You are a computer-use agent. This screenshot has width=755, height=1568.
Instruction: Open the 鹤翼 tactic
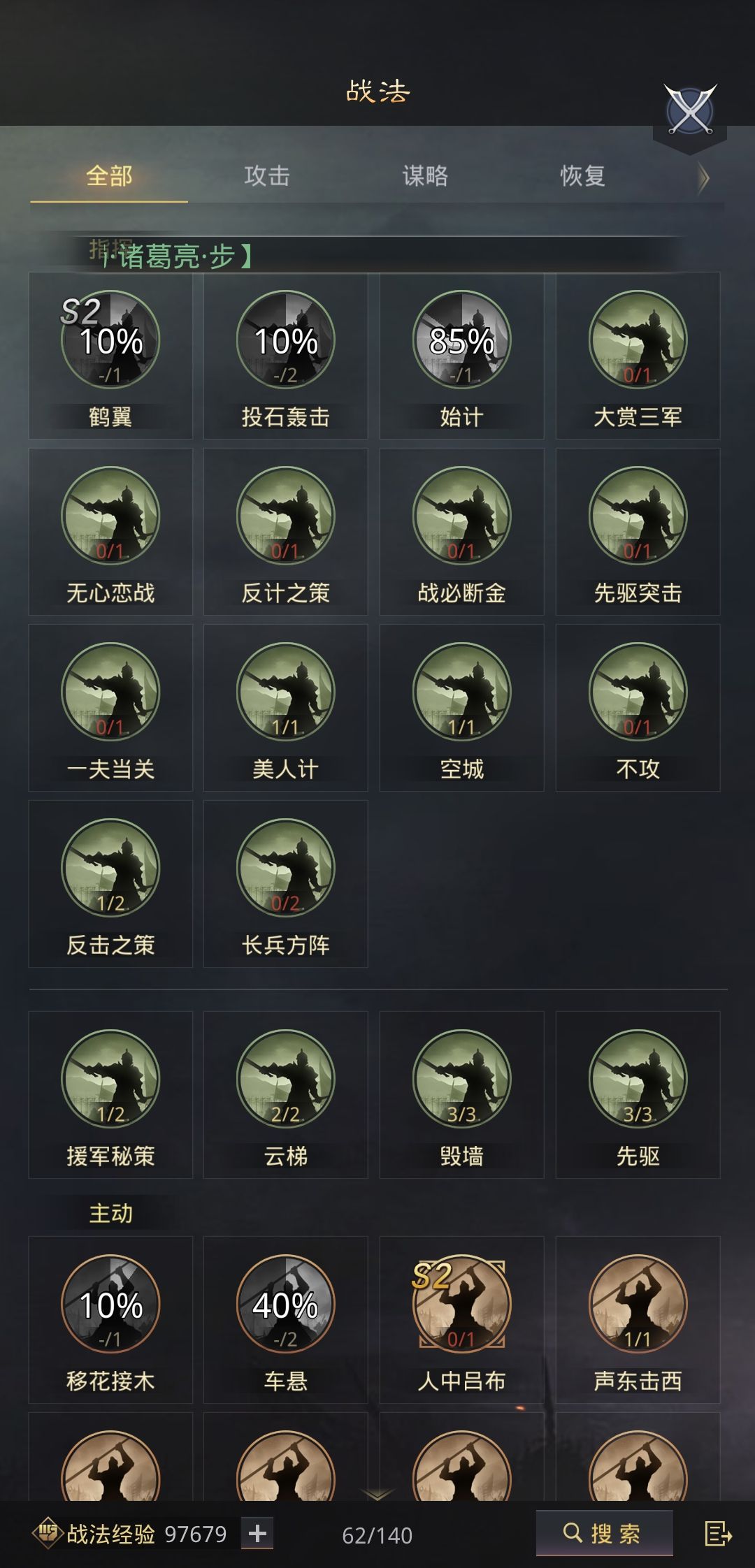(110, 356)
